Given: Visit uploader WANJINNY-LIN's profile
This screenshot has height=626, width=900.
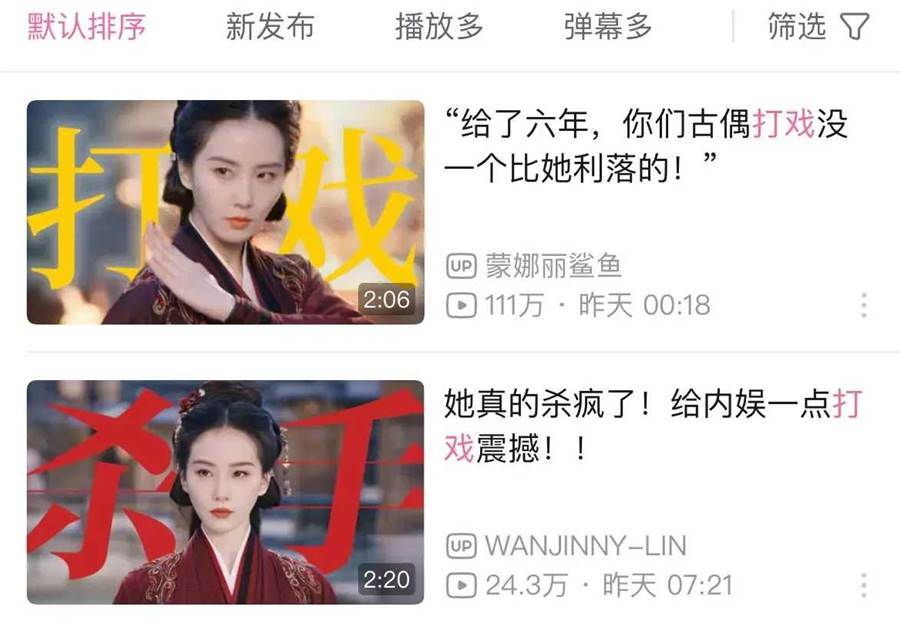Looking at the screenshot, I should (x=585, y=546).
